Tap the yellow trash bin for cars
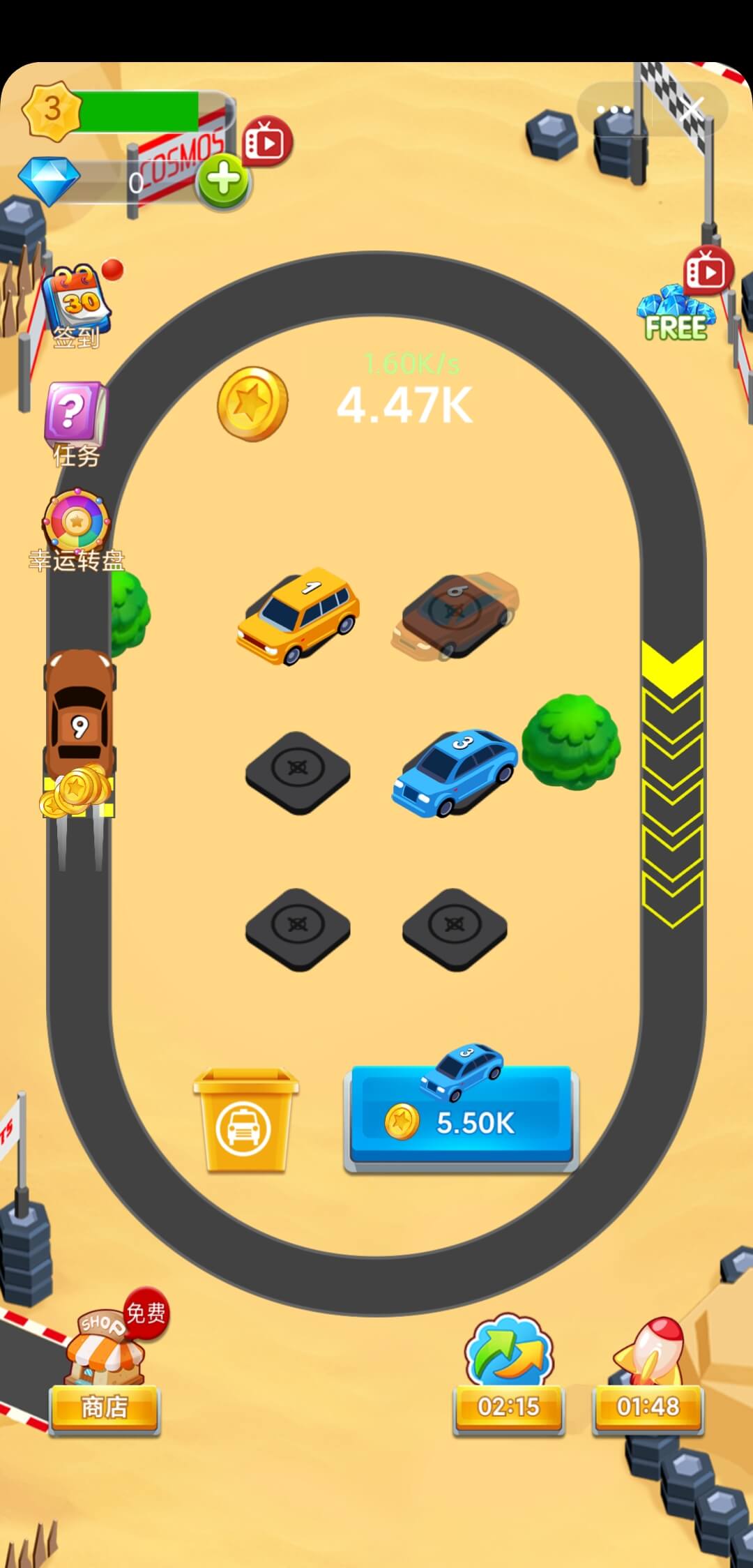Image resolution: width=753 pixels, height=1568 pixels. (x=245, y=1121)
